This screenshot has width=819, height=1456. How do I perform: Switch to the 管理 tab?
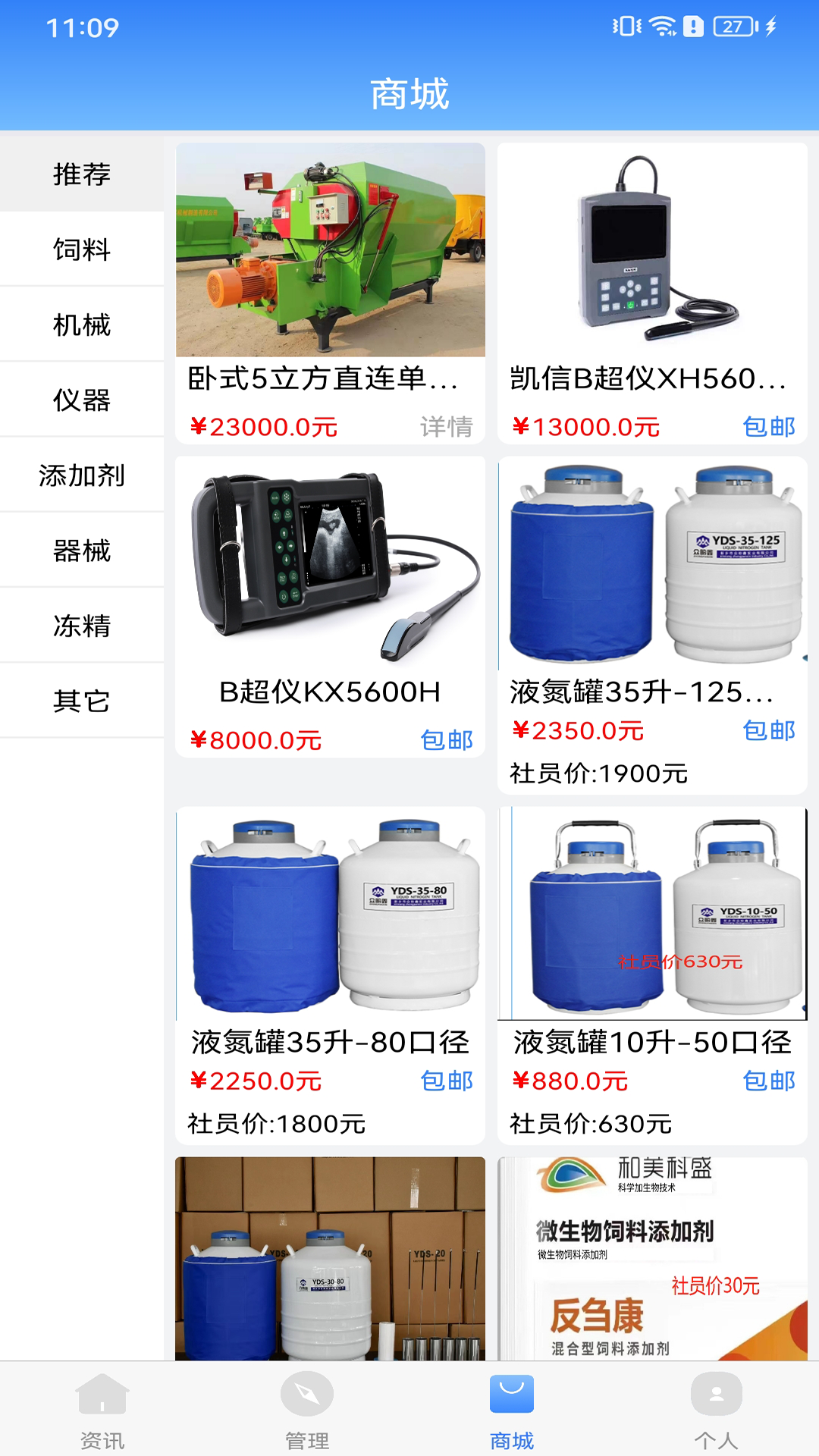(x=307, y=1410)
